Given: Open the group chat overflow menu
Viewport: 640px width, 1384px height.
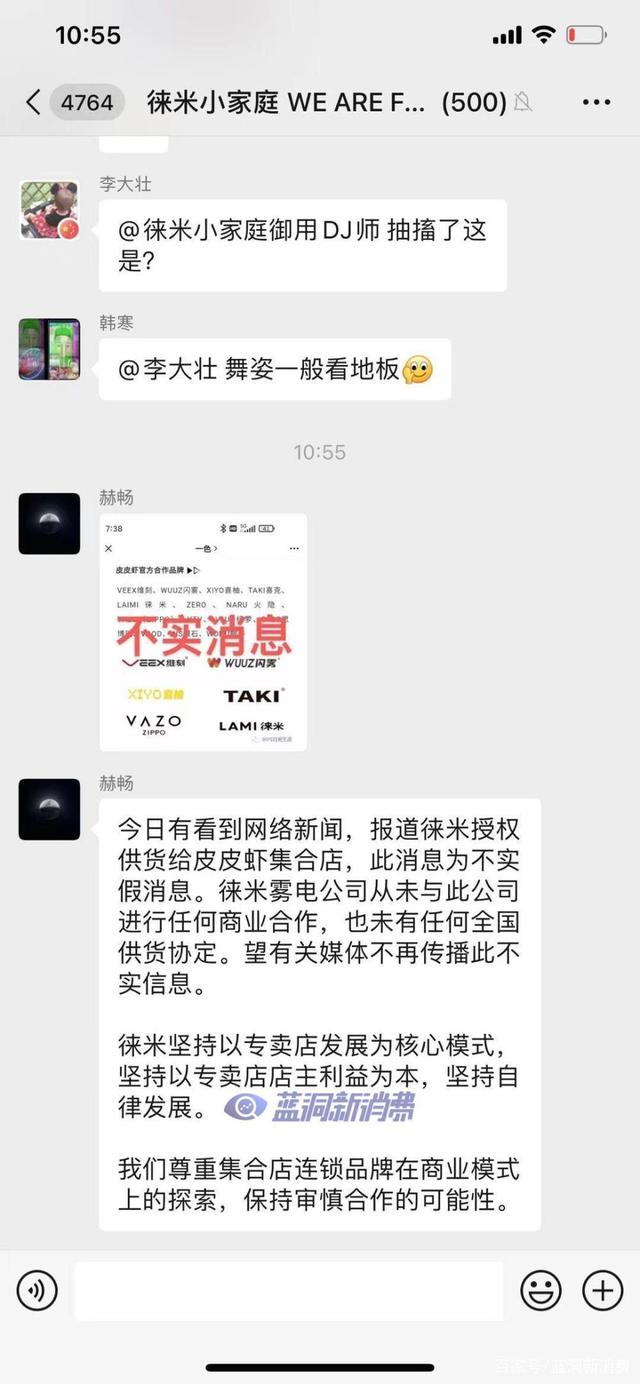Looking at the screenshot, I should click(x=596, y=102).
